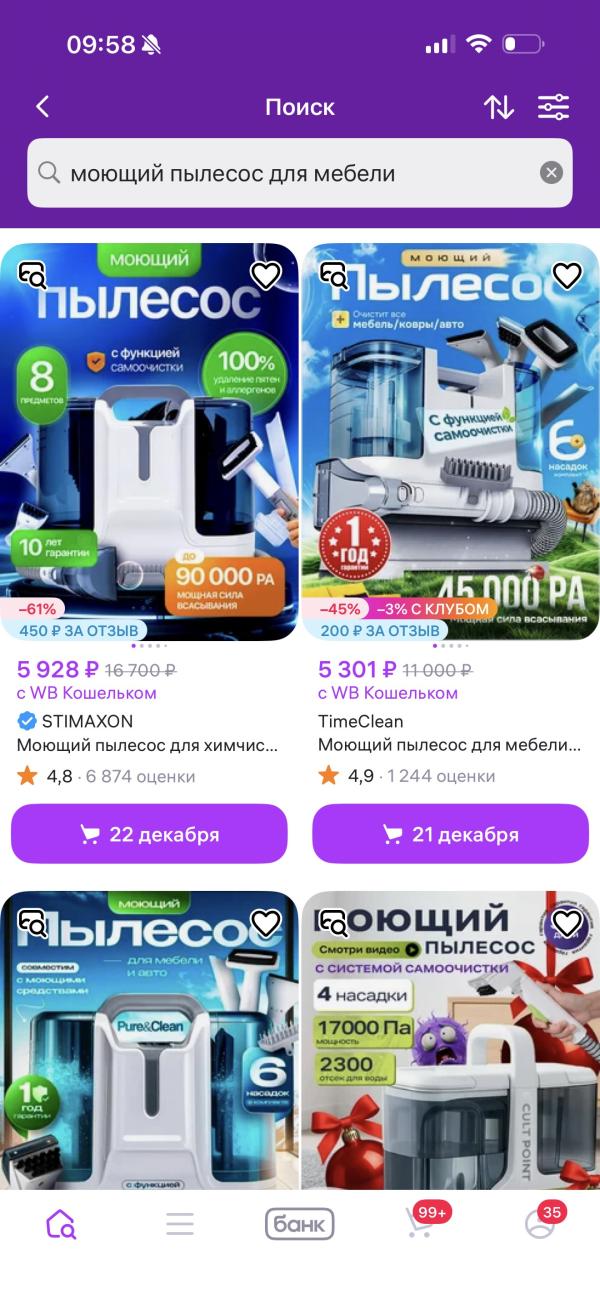Find similar items for TimeClean vacuum
The width and height of the screenshot is (600, 1303).
pos(334,276)
